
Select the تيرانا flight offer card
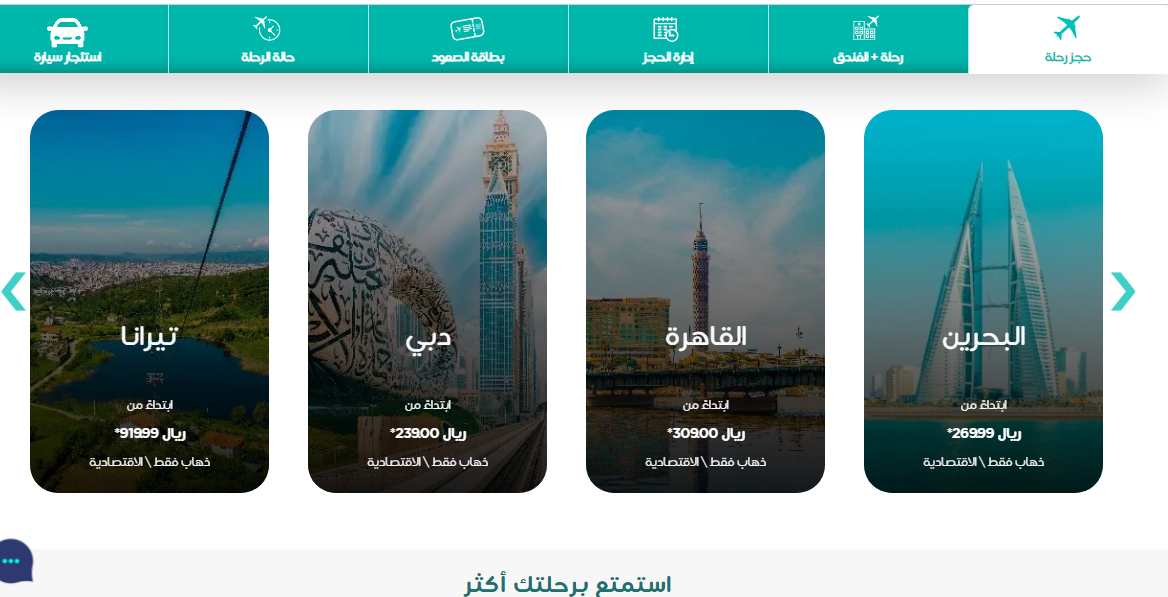pos(149,301)
